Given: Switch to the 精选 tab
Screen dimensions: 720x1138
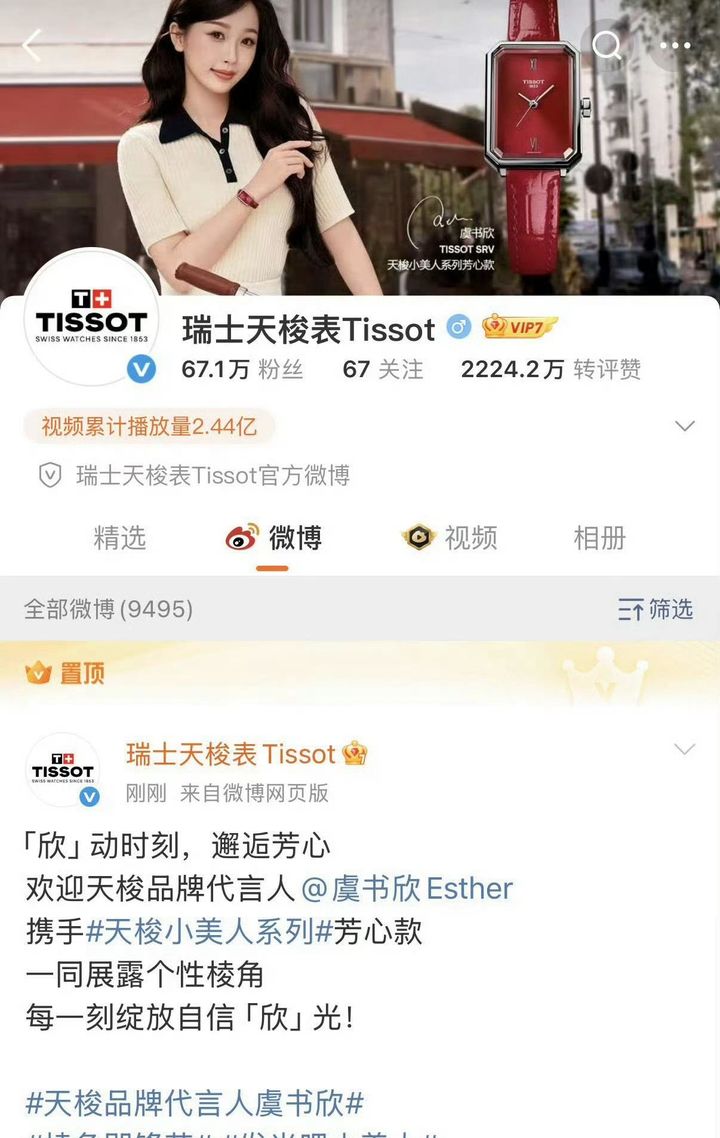Looking at the screenshot, I should [120, 538].
